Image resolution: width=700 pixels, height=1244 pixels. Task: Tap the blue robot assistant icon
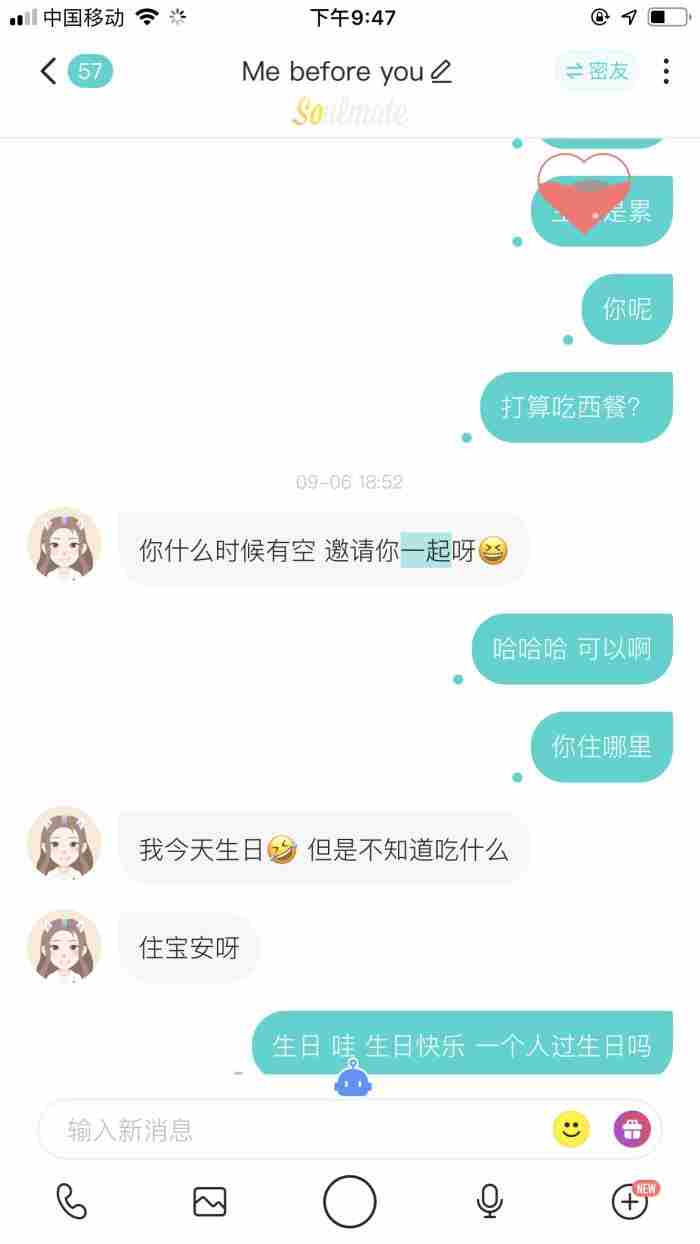tap(352, 1078)
